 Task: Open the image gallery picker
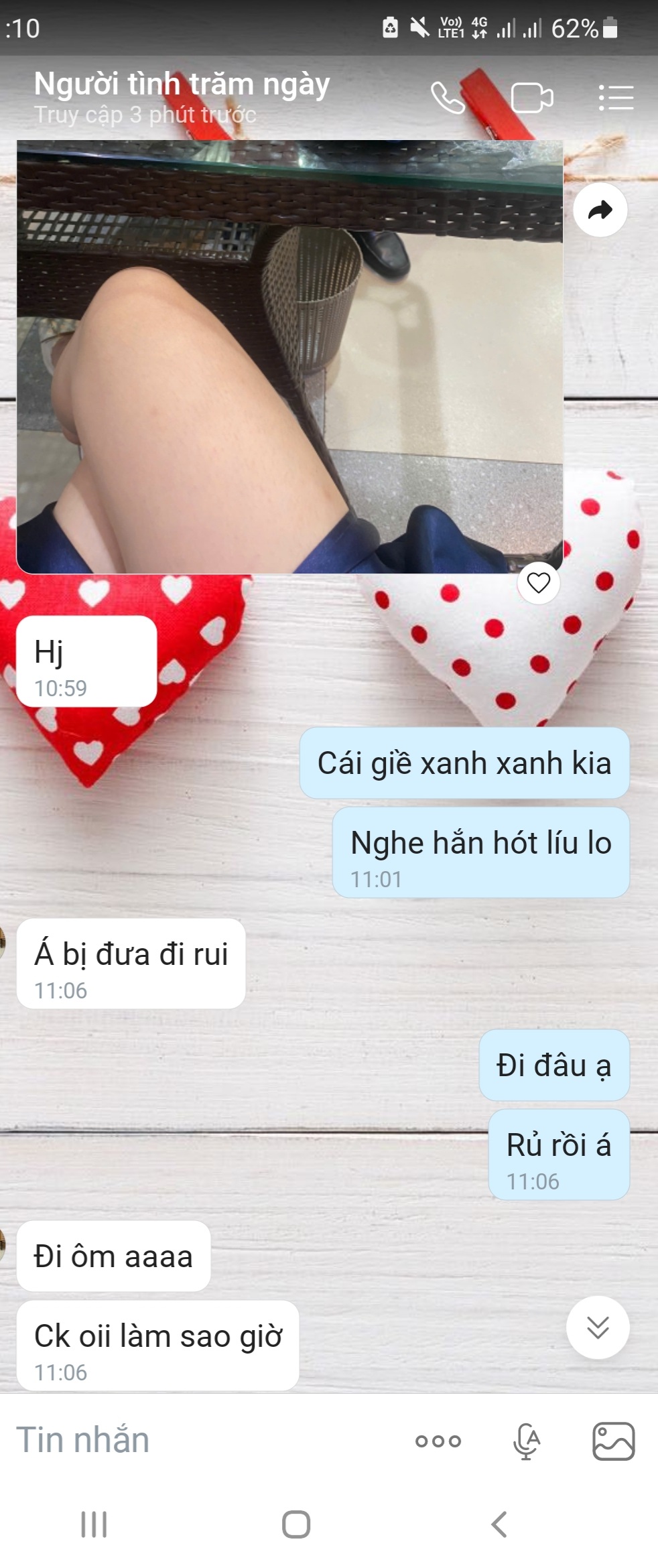(613, 1441)
